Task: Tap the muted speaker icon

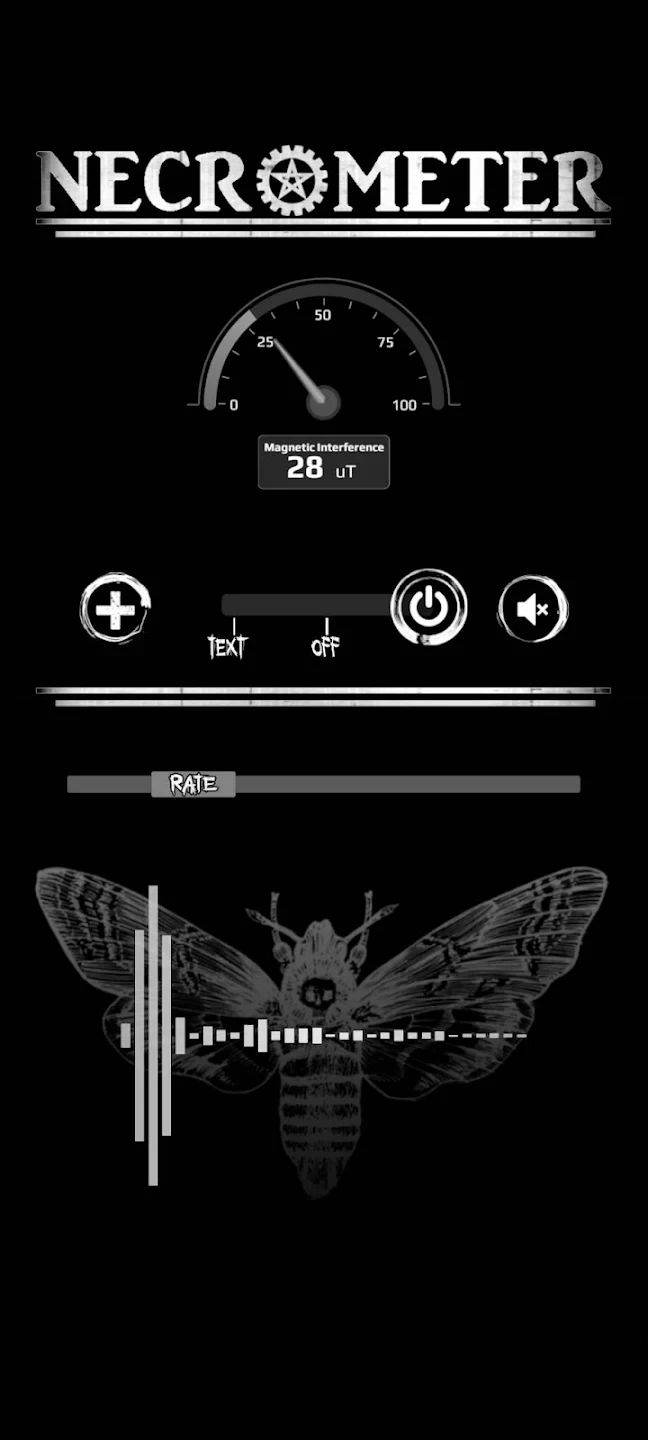Action: tap(532, 608)
